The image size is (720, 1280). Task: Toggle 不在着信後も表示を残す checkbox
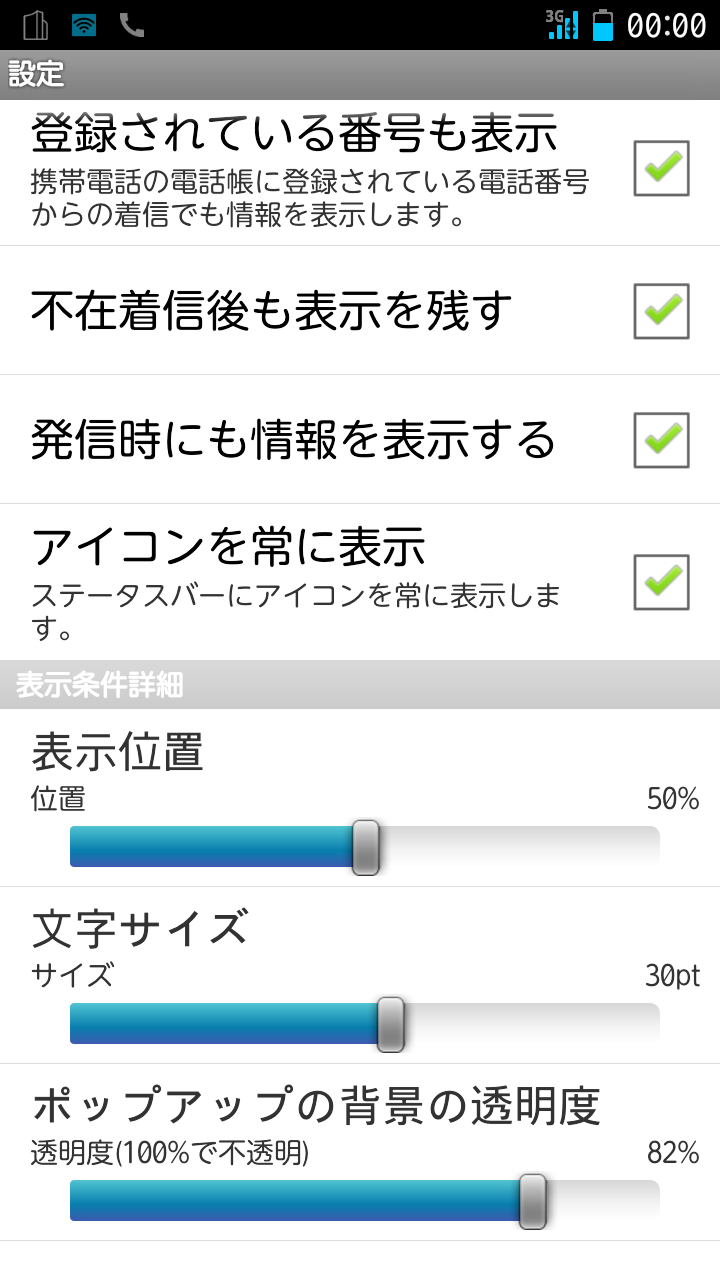tap(661, 311)
